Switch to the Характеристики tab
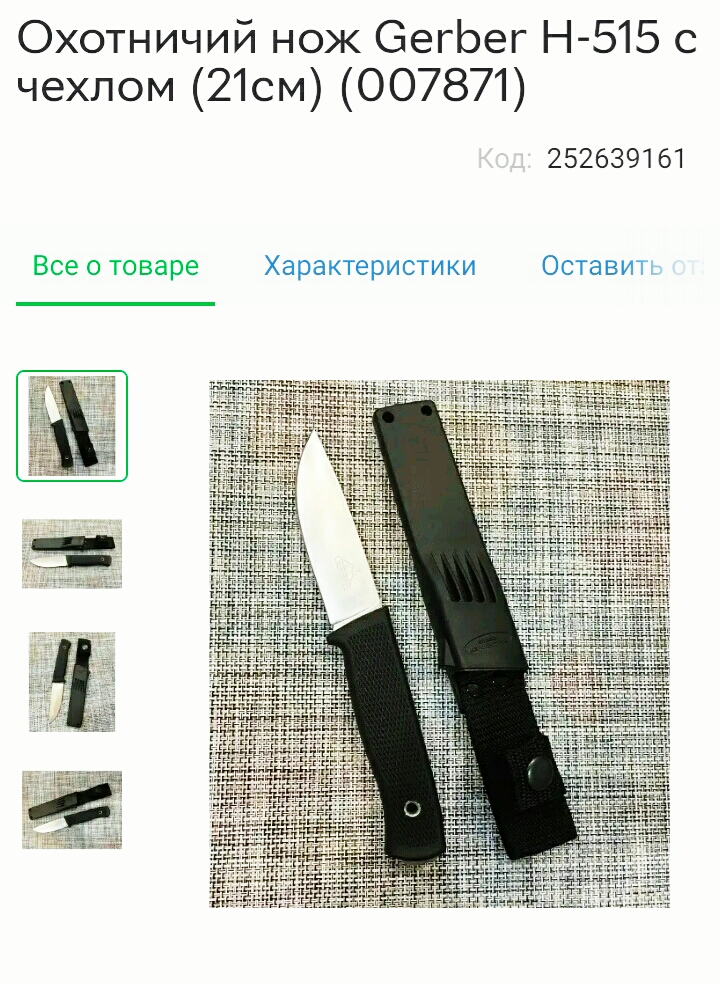Screen dimensions: 720x984 tap(370, 267)
